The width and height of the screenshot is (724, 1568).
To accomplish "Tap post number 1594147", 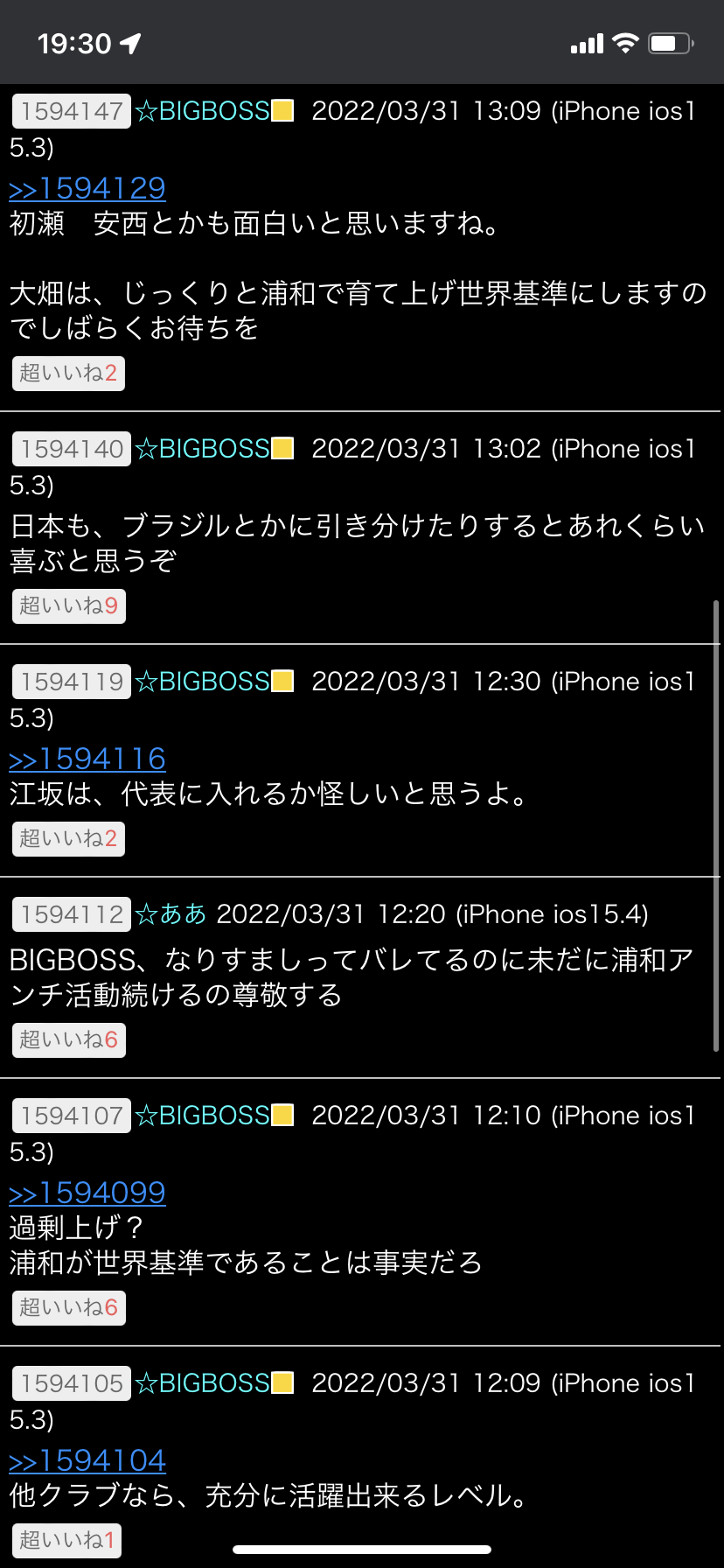I will tap(72, 112).
